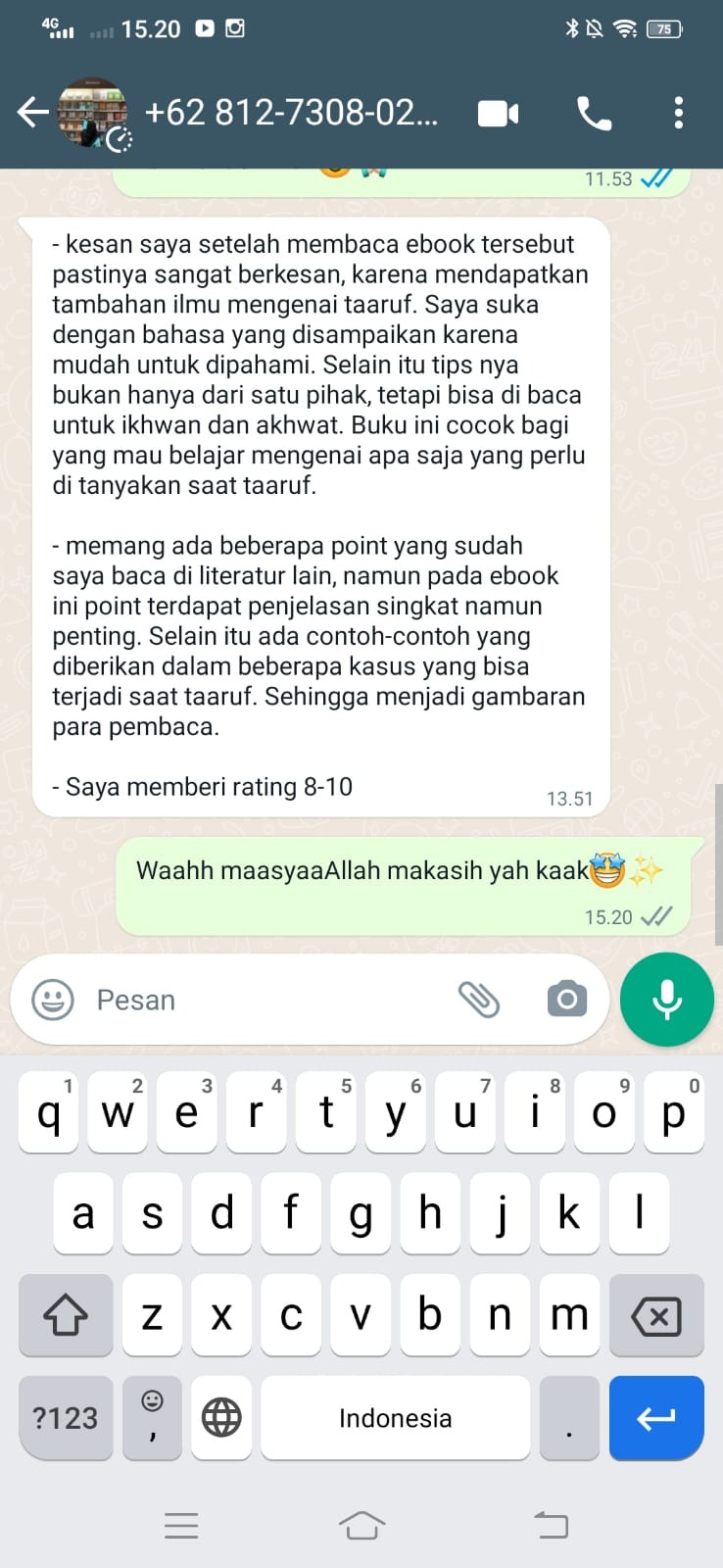Screen dimensions: 723x1568
Task: Attach a file with the paperclip
Action: [x=479, y=1000]
